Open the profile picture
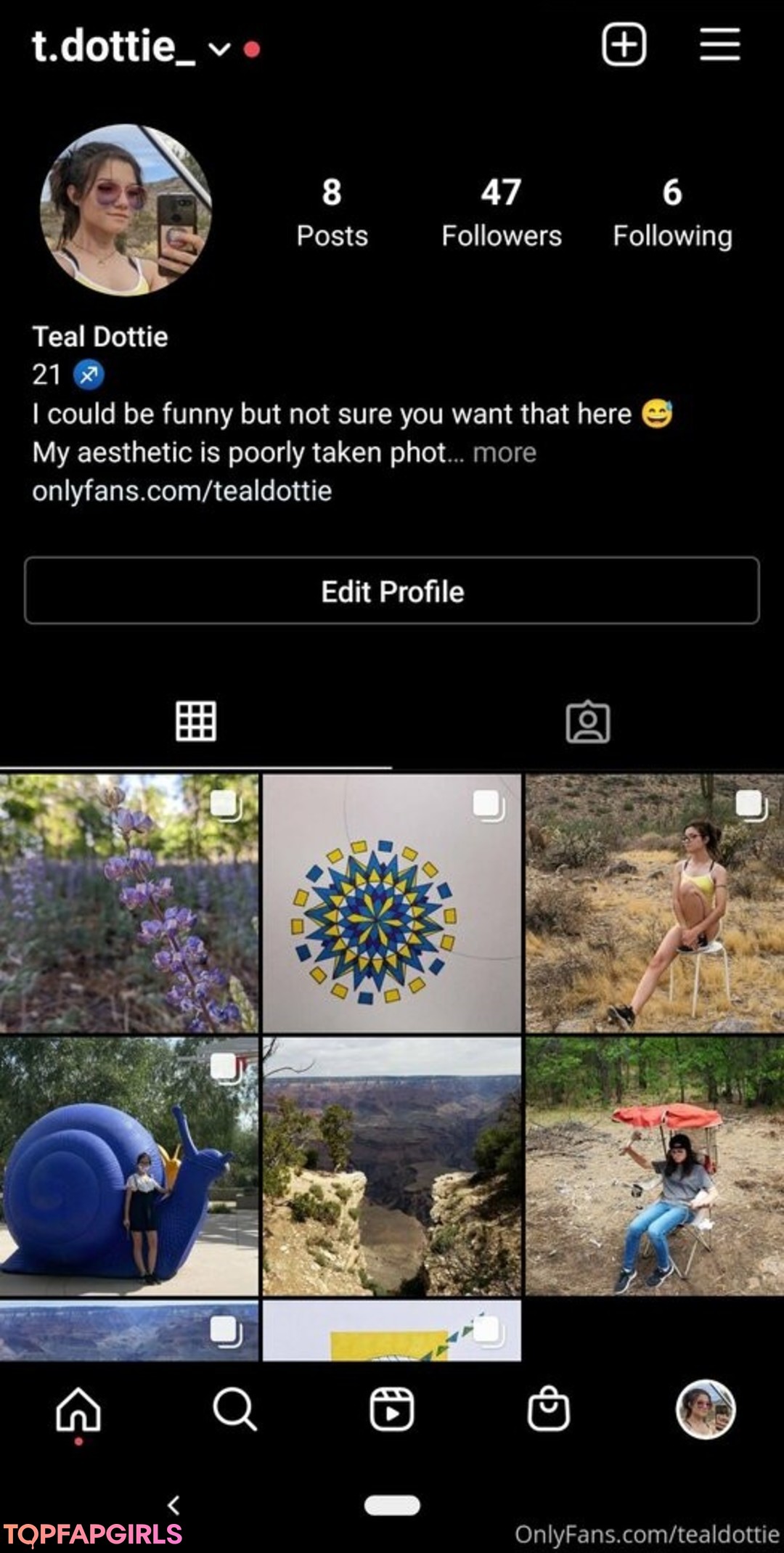 click(x=126, y=210)
